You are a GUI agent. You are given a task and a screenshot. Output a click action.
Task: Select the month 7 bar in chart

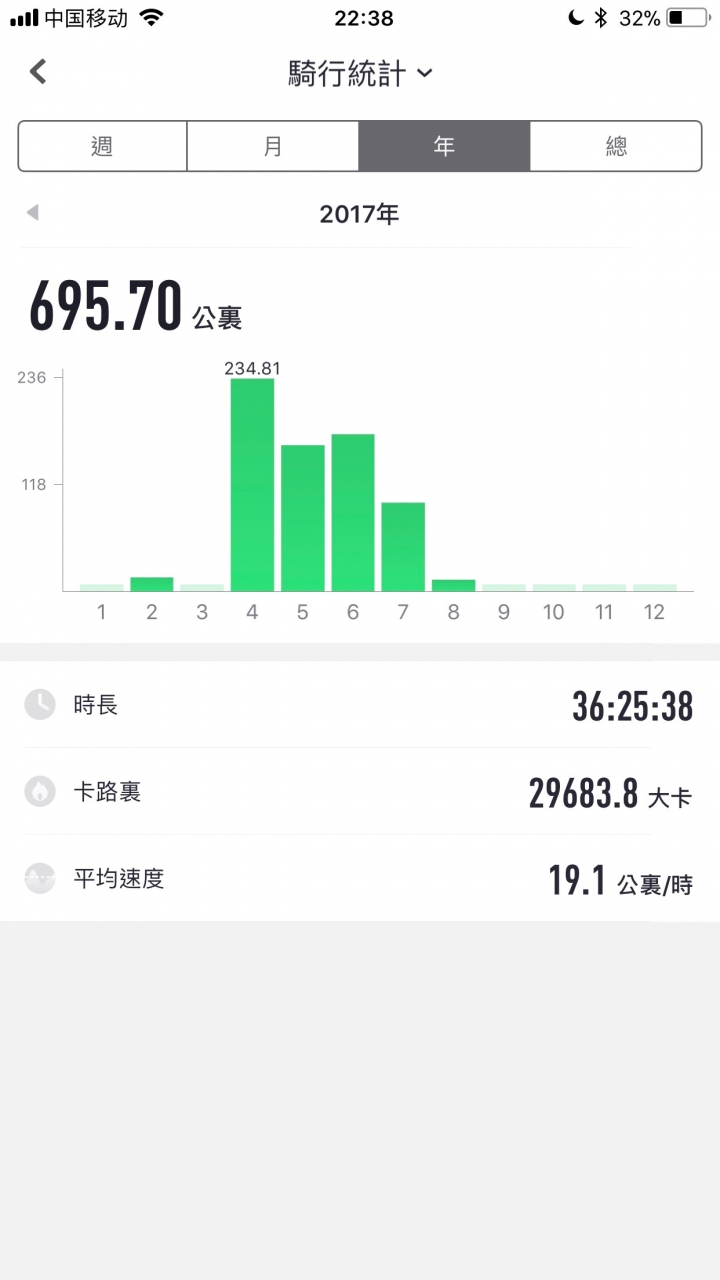(x=403, y=547)
